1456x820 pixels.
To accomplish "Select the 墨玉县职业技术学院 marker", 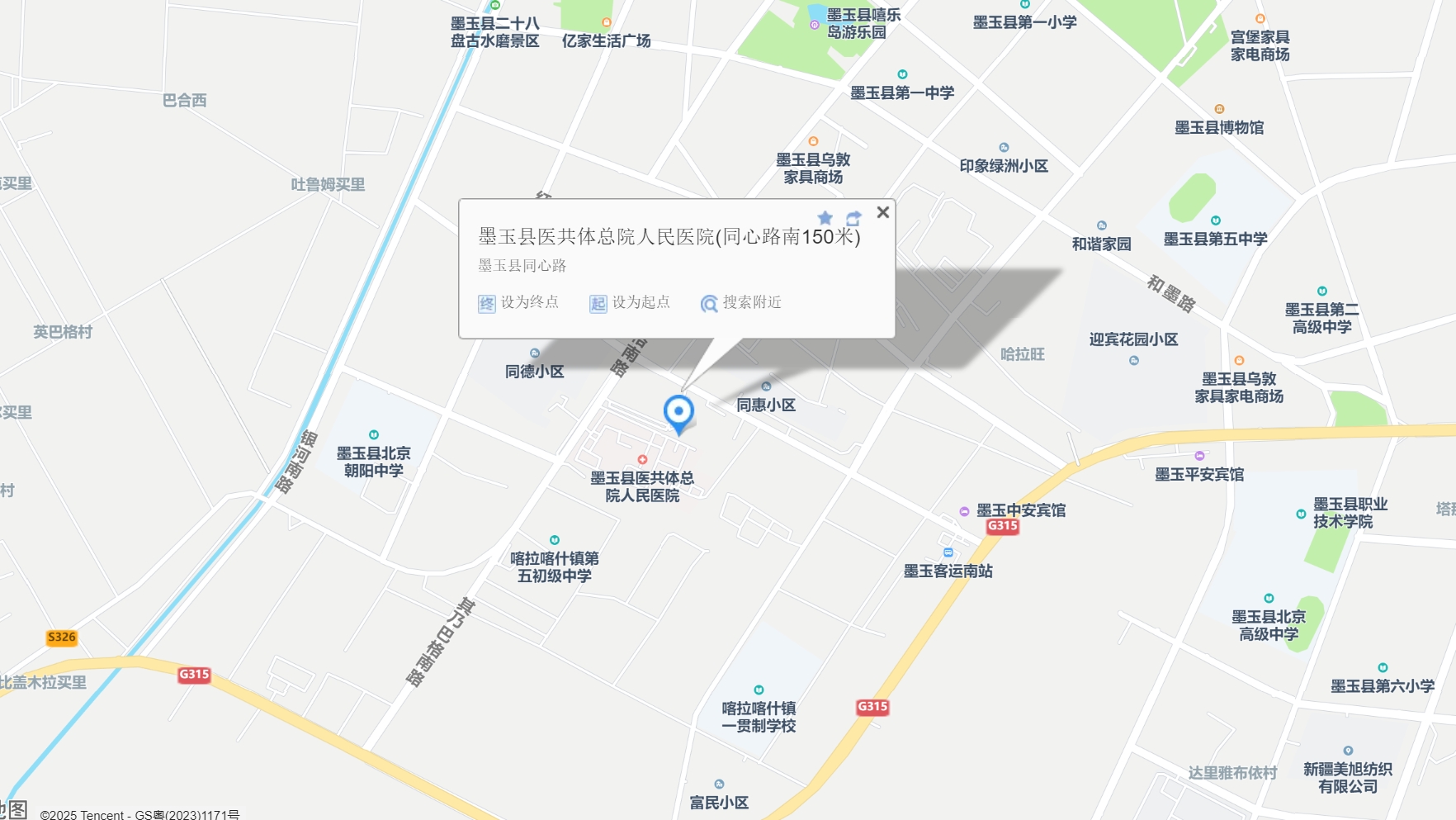I will (1301, 514).
